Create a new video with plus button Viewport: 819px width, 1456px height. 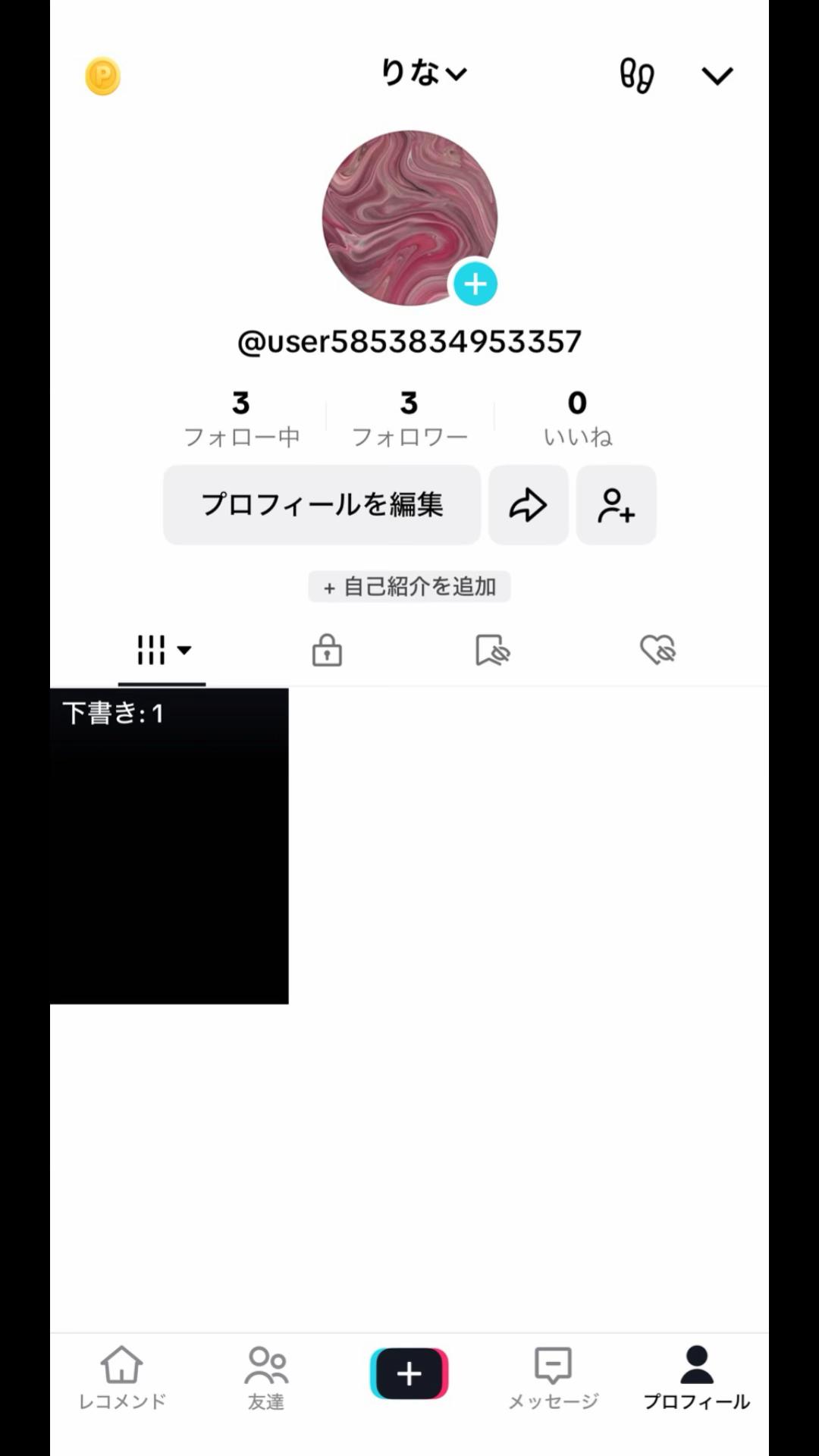(409, 1373)
